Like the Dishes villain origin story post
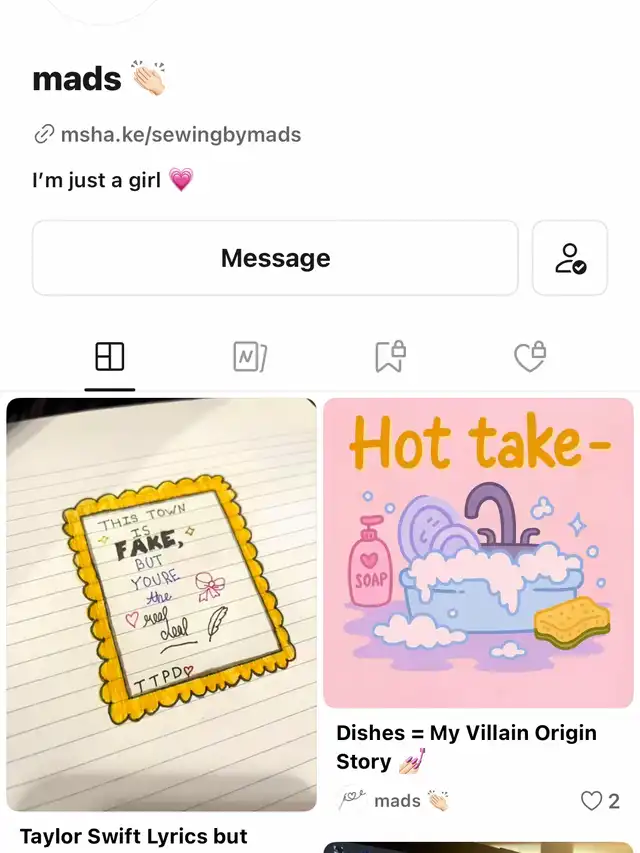This screenshot has height=853, width=640. [x=592, y=801]
